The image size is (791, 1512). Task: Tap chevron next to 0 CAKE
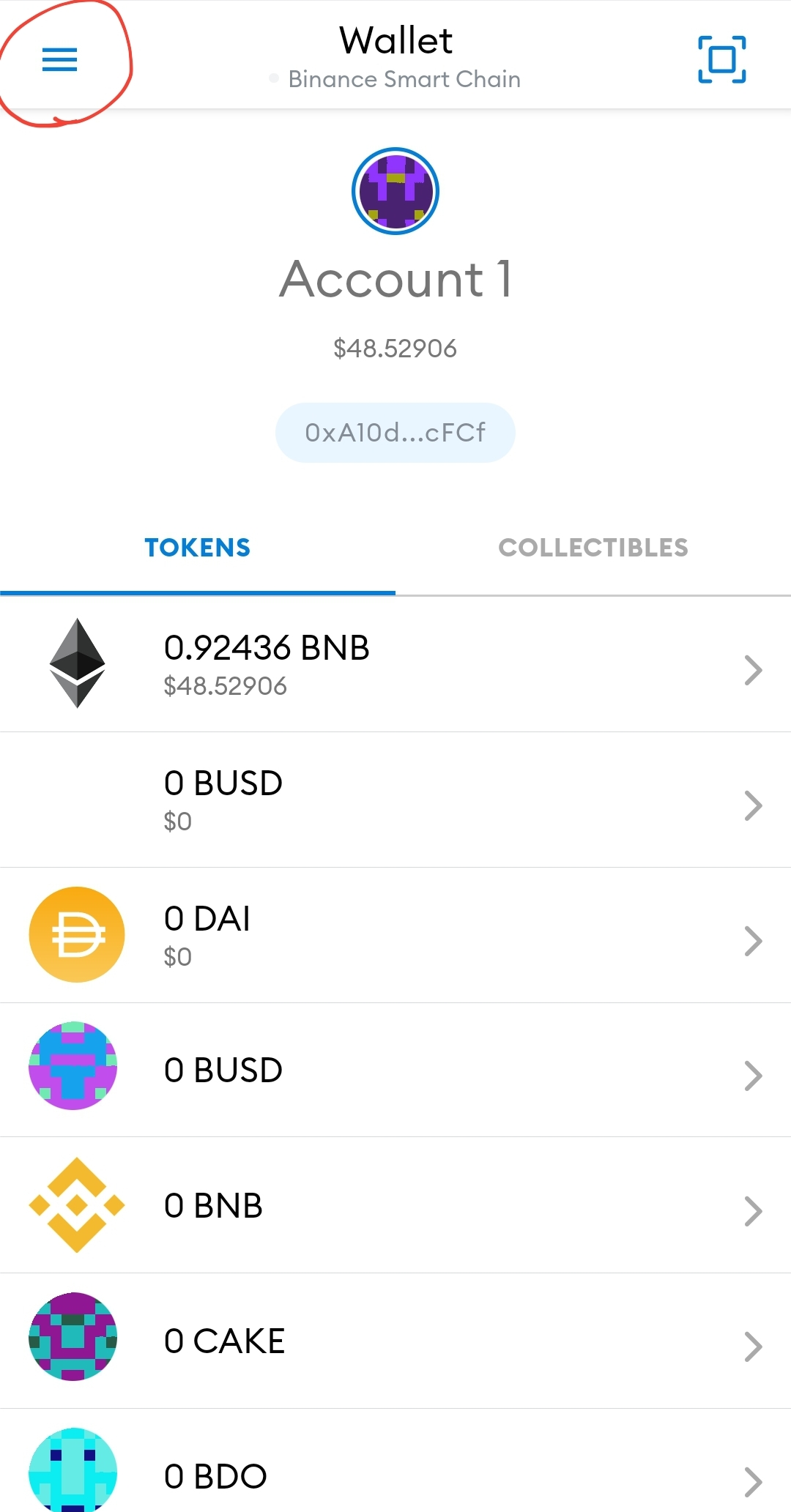point(754,1345)
